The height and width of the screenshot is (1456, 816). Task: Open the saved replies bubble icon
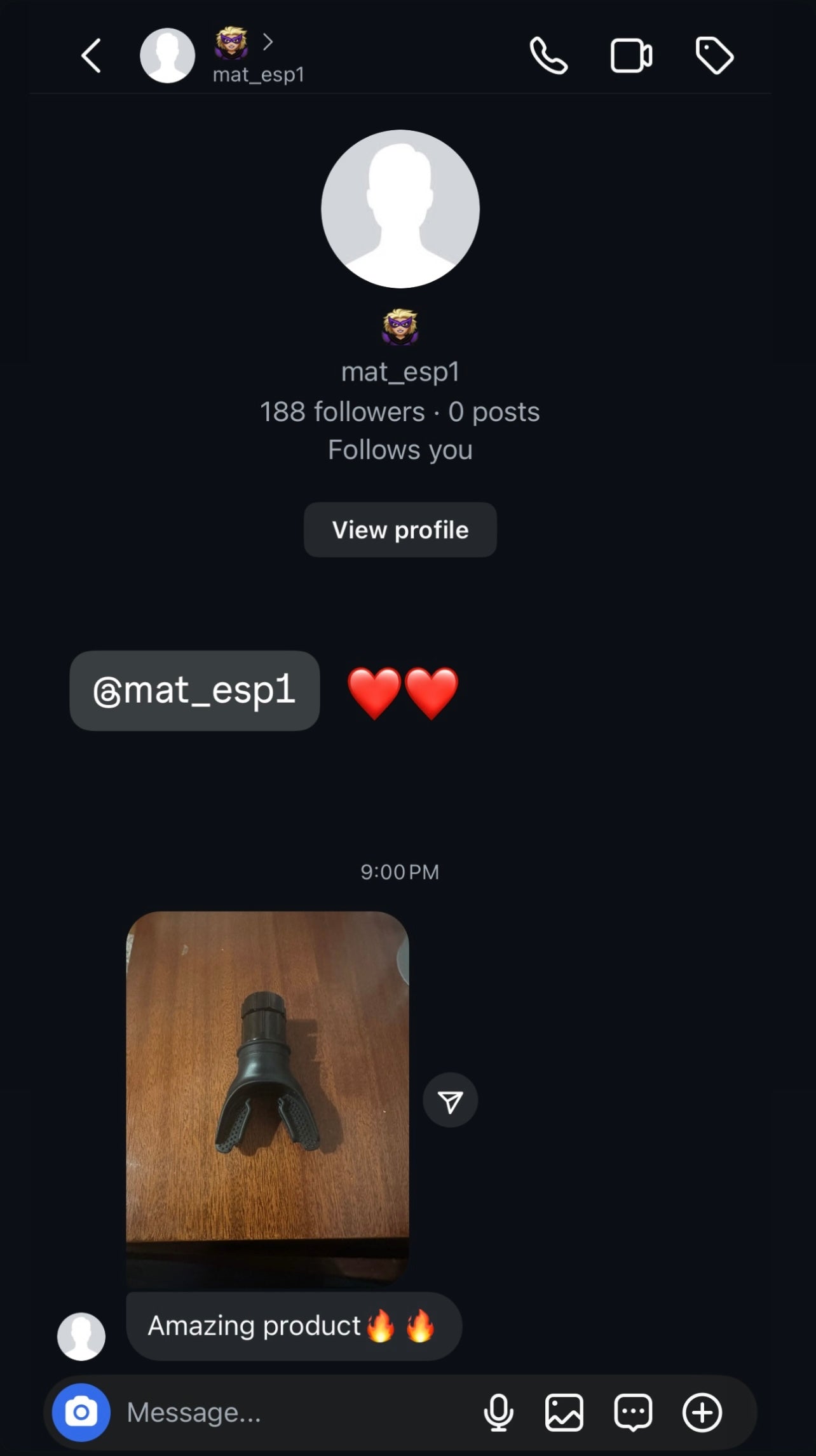(633, 1412)
